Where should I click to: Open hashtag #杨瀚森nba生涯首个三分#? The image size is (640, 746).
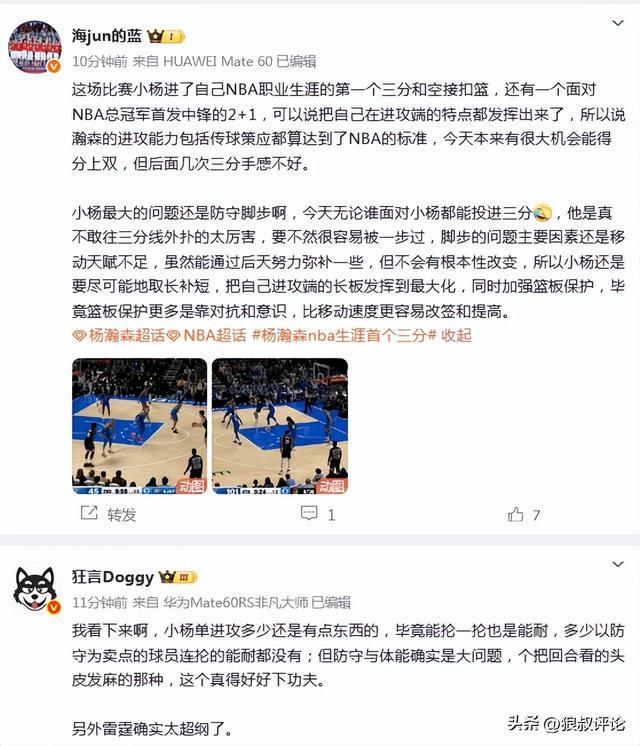point(344,335)
